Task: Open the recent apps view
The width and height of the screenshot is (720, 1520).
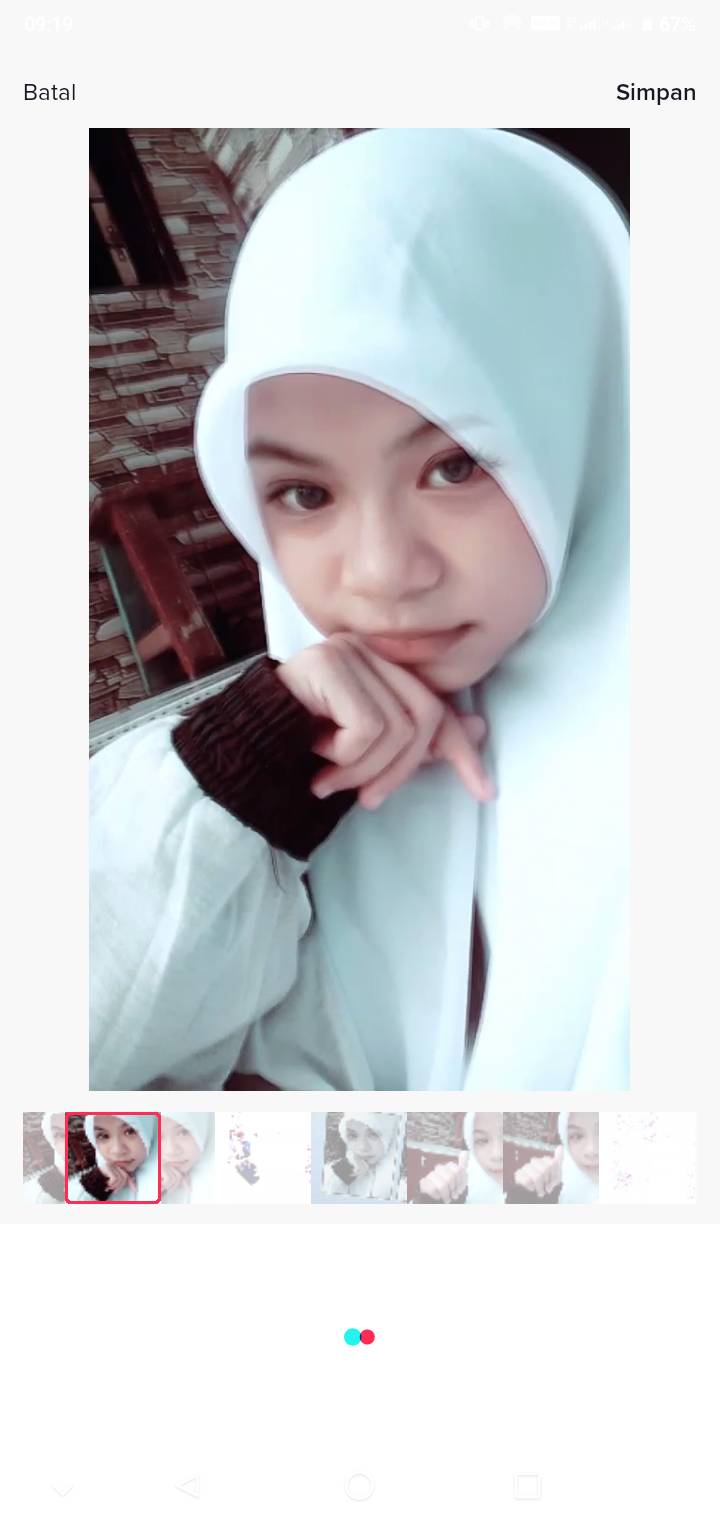Action: [x=527, y=1487]
